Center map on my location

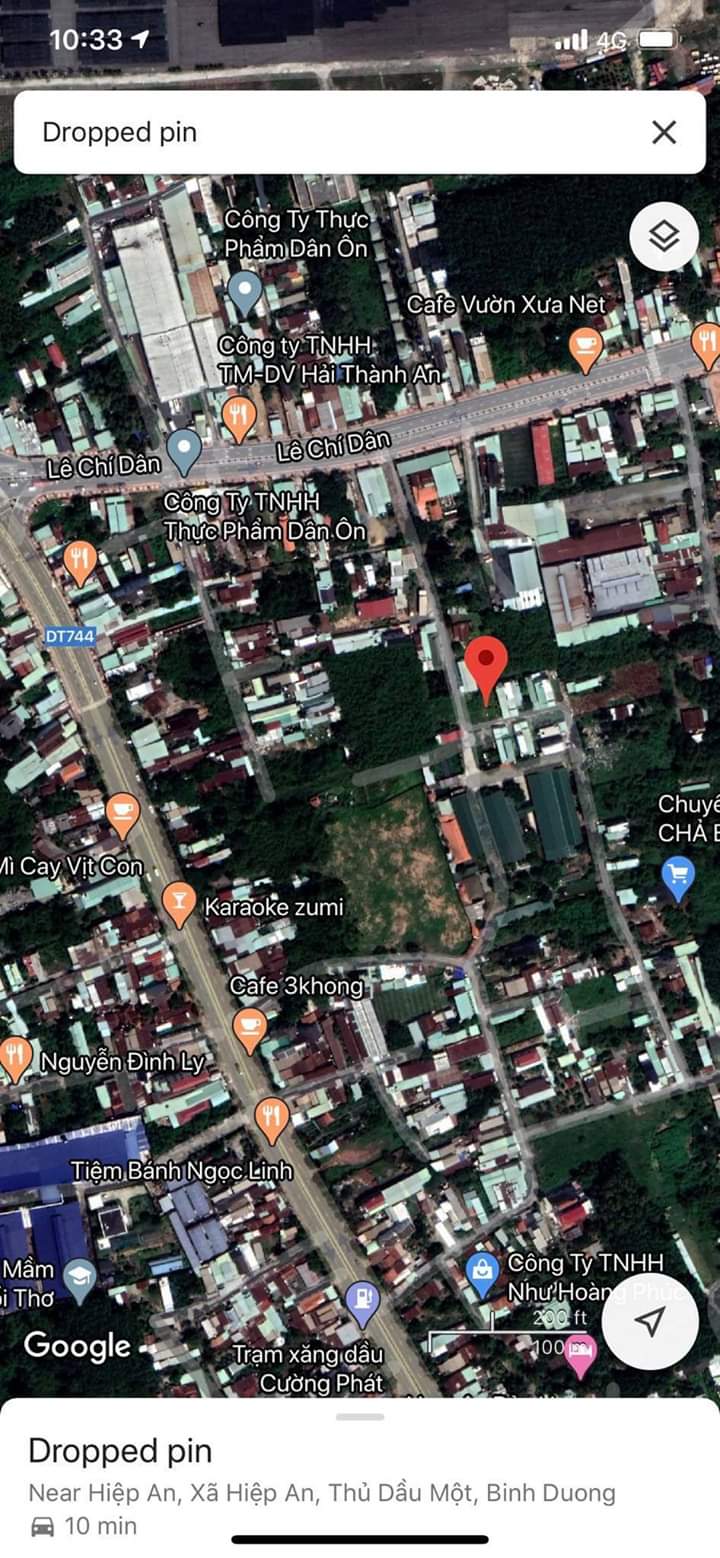[650, 1322]
